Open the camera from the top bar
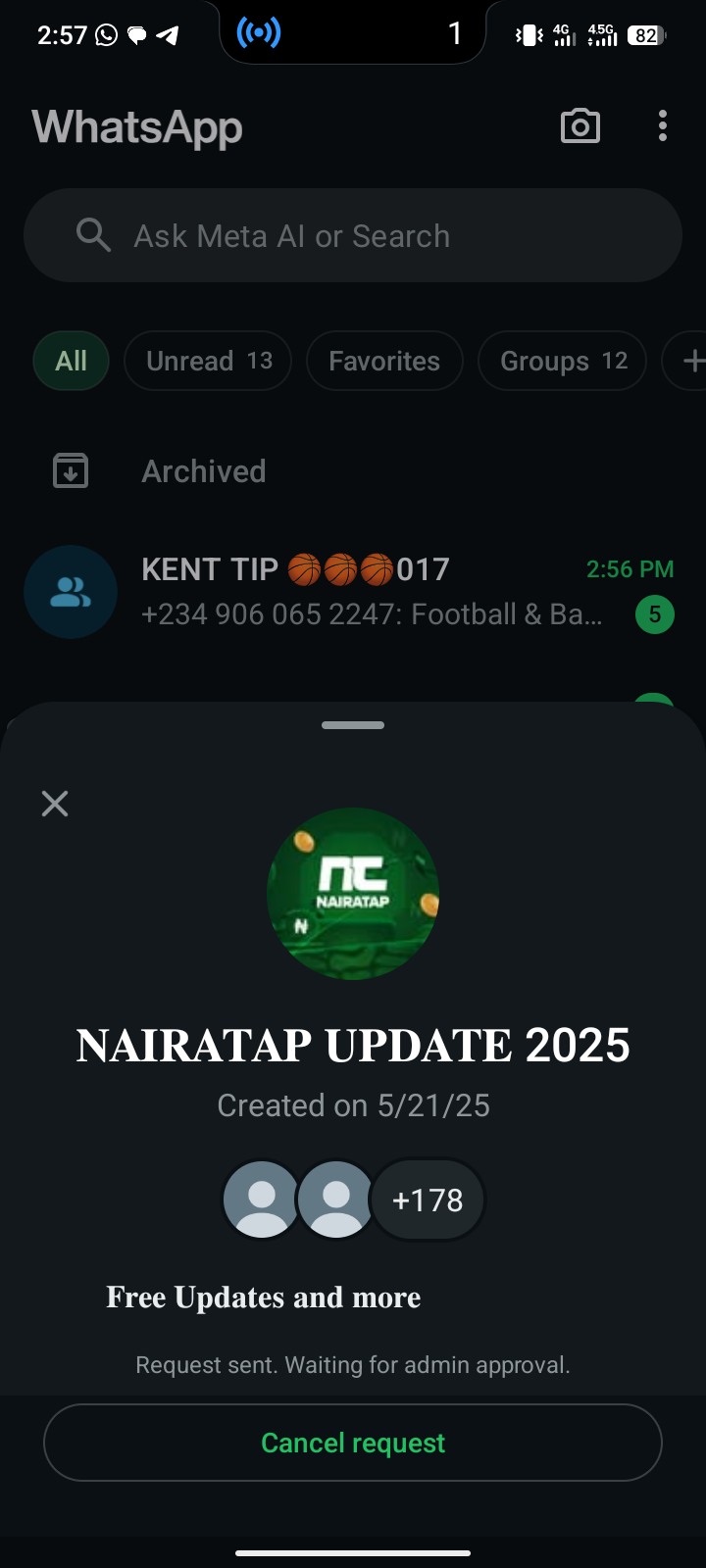Screen dimensions: 706x1568 click(580, 126)
